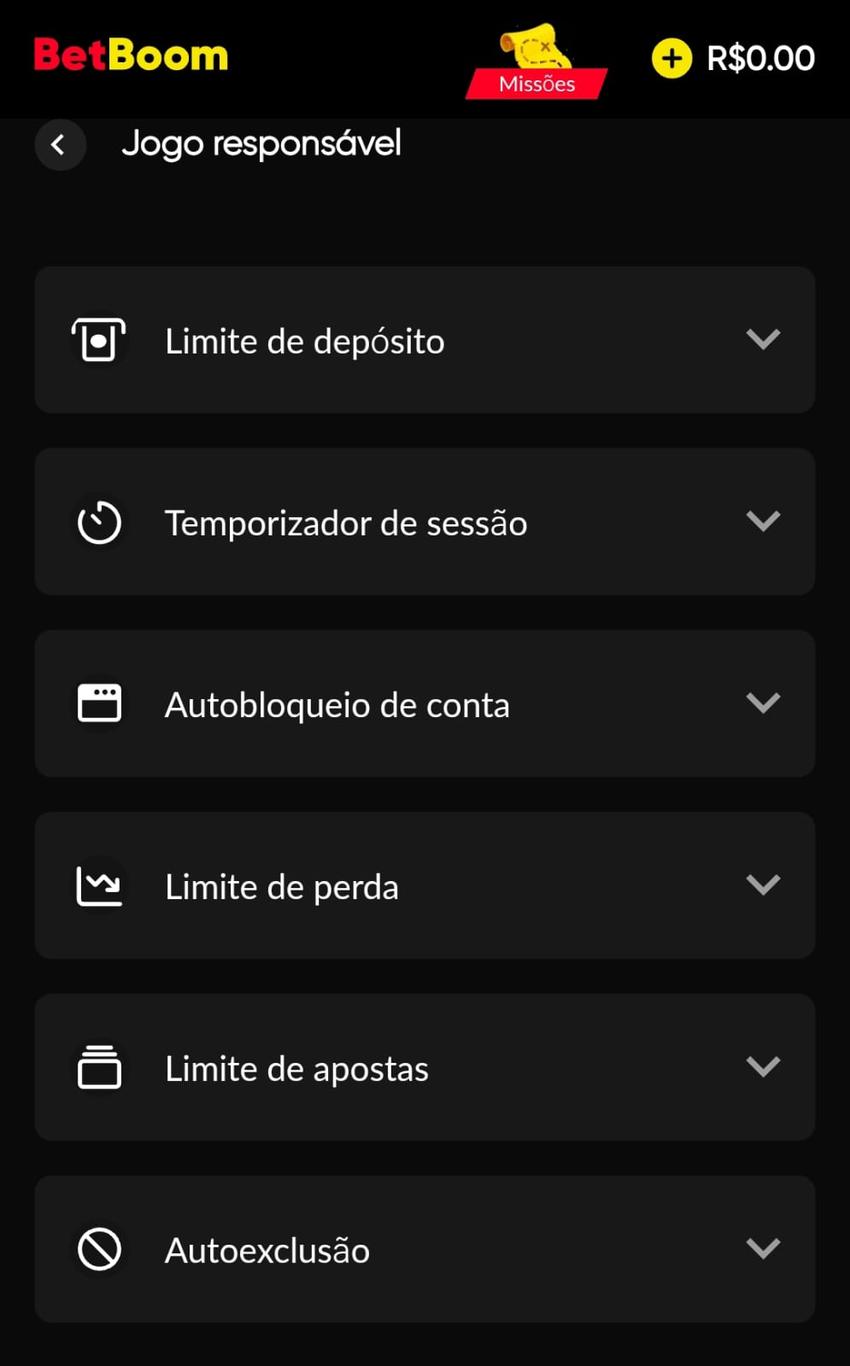
Task: Go back from Jogo responsável page
Action: 60,144
